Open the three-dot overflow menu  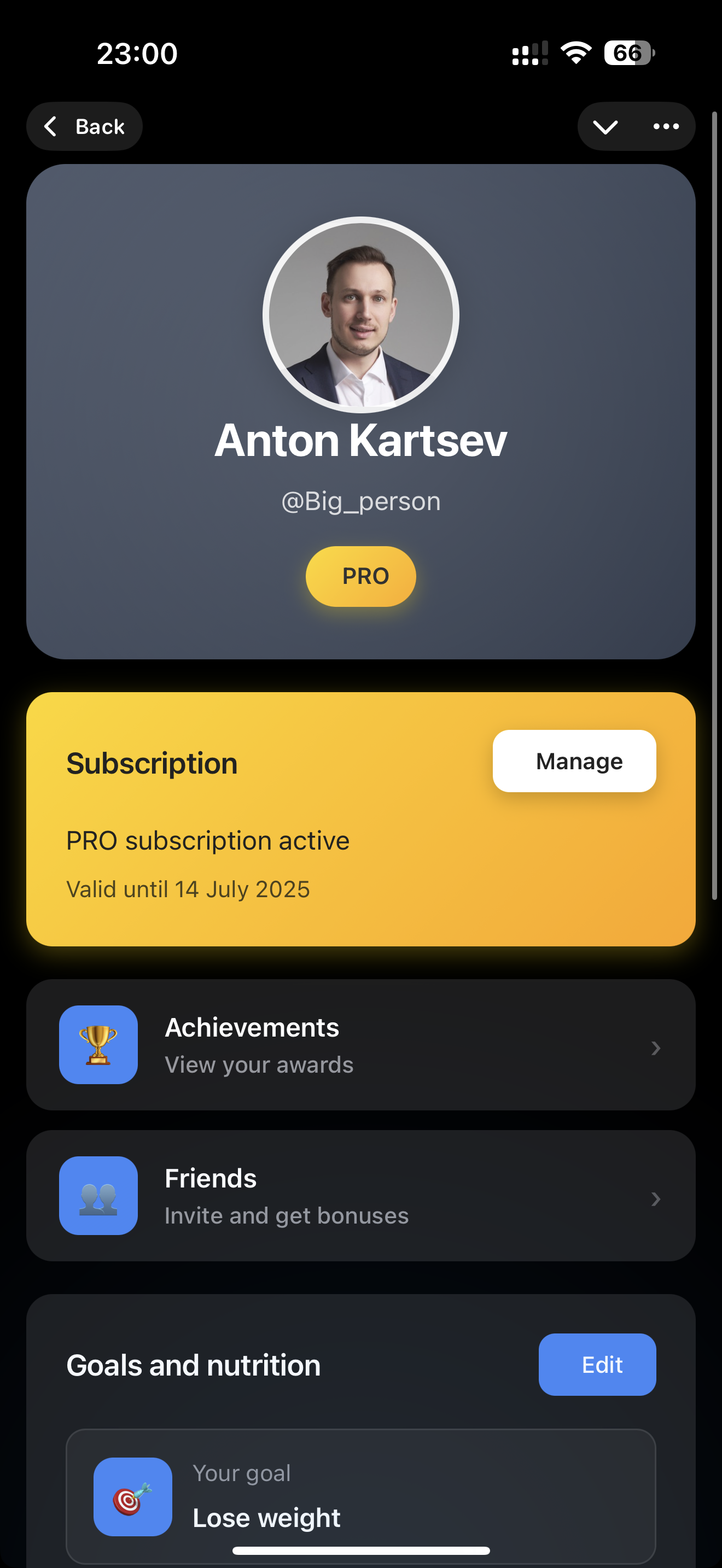click(665, 127)
